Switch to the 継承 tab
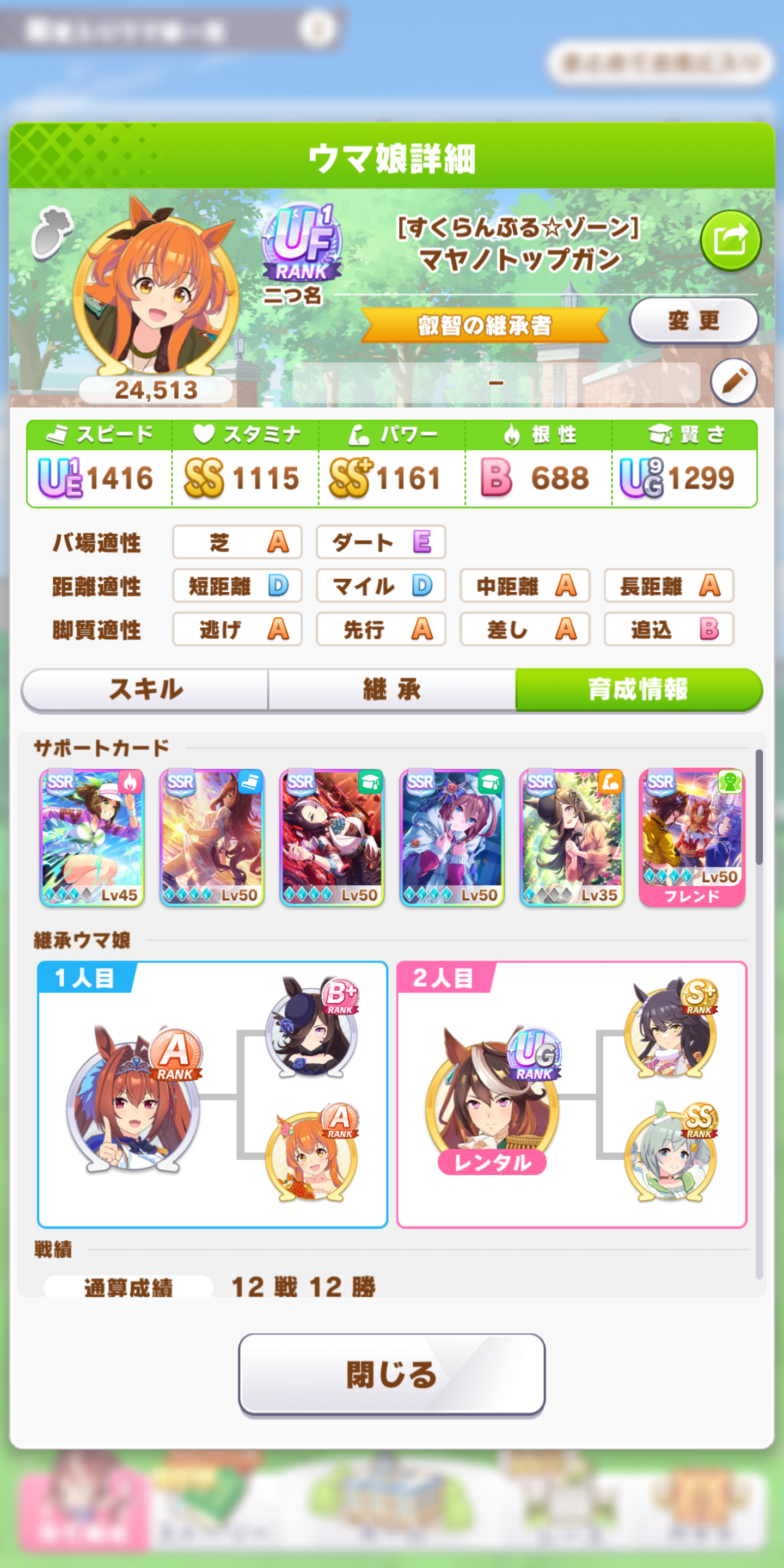 [x=392, y=690]
